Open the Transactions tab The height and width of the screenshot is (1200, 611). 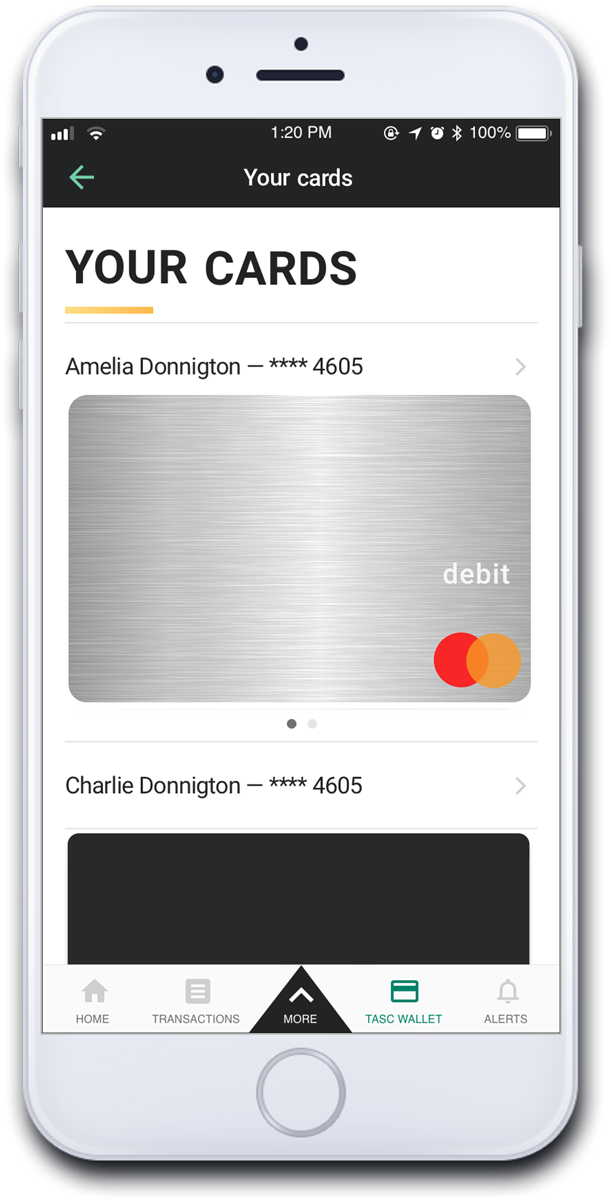tap(196, 1002)
